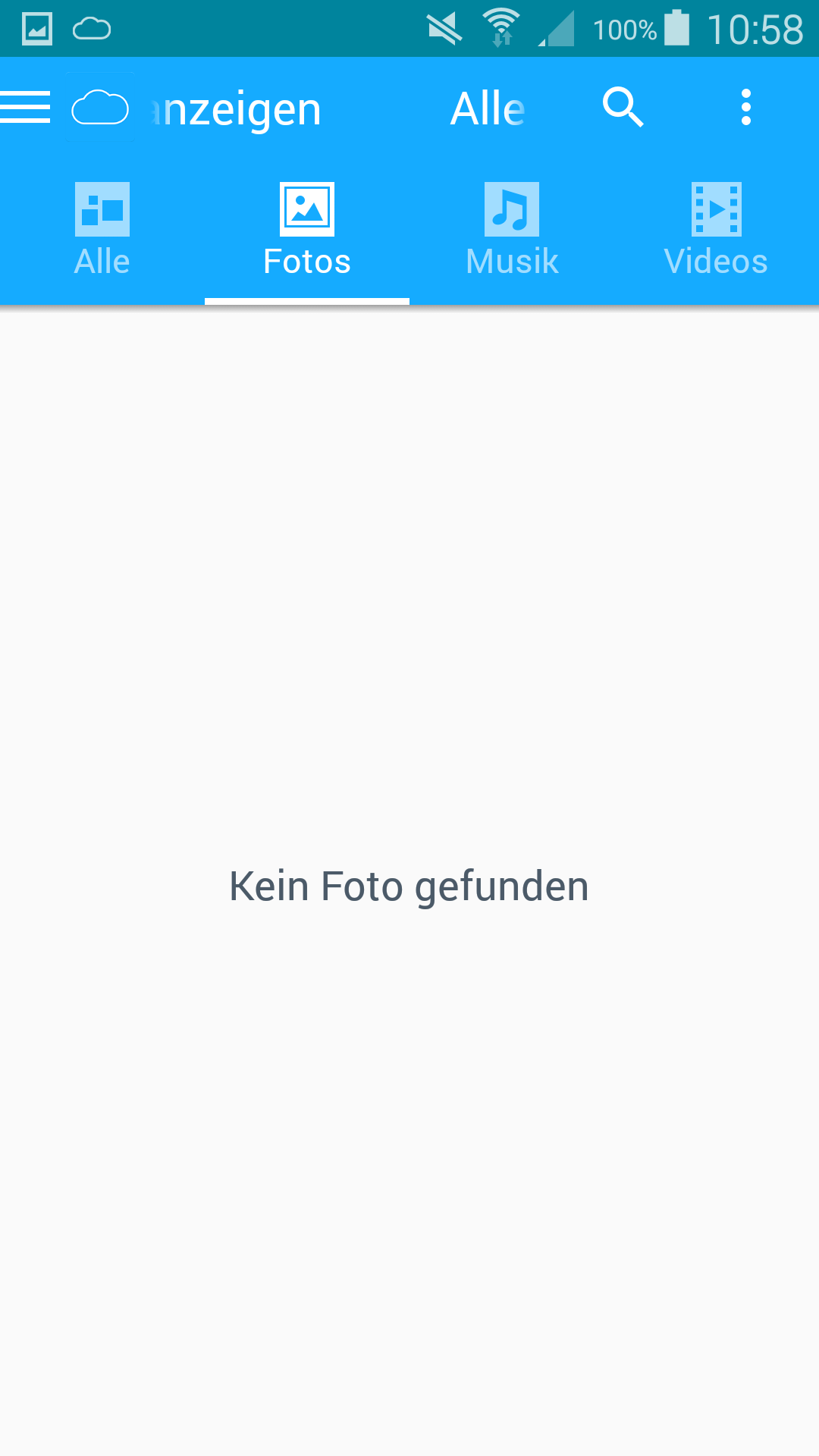Tap the search magnifier icon
819x1456 pixels.
(623, 107)
